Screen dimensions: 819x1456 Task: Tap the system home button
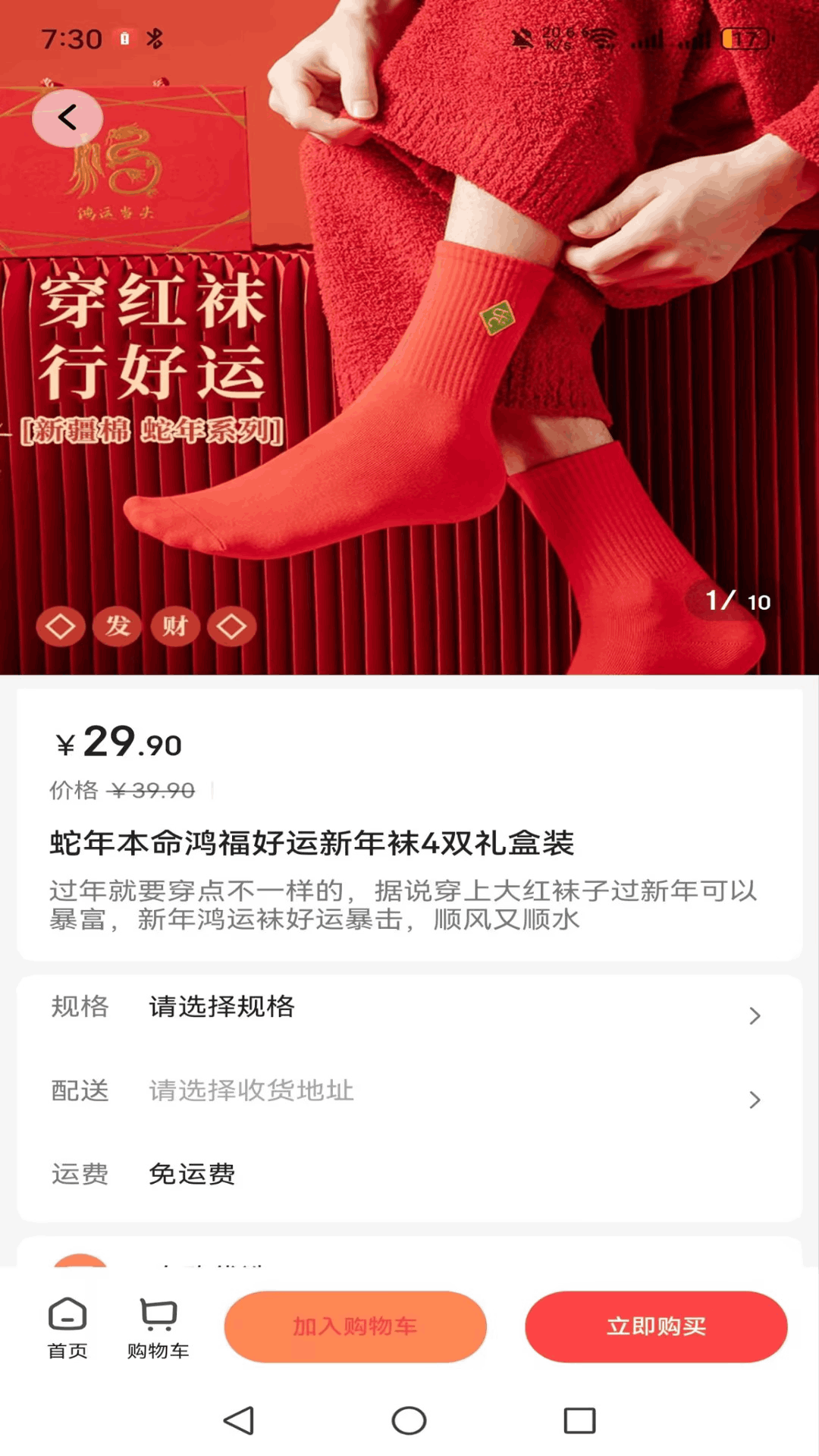409,1420
